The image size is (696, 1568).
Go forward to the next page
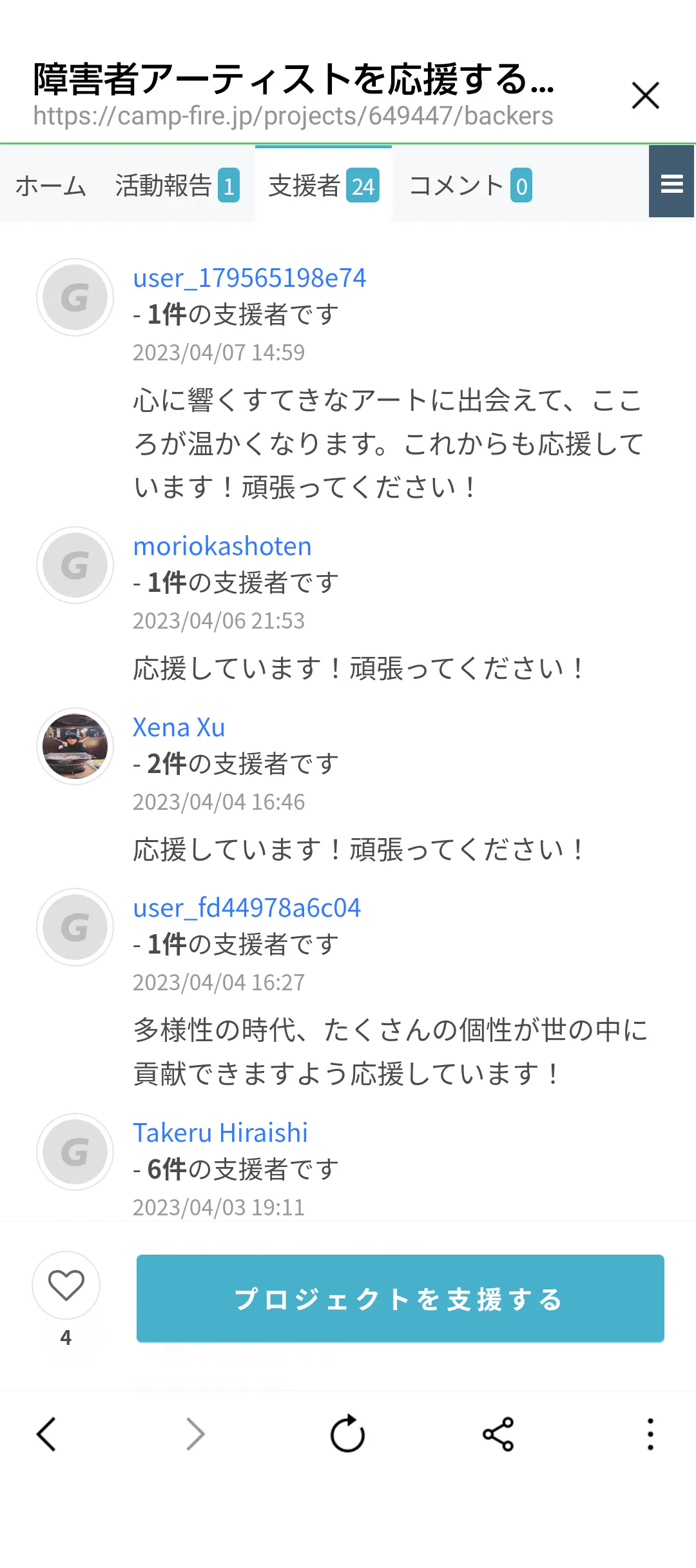click(195, 1435)
